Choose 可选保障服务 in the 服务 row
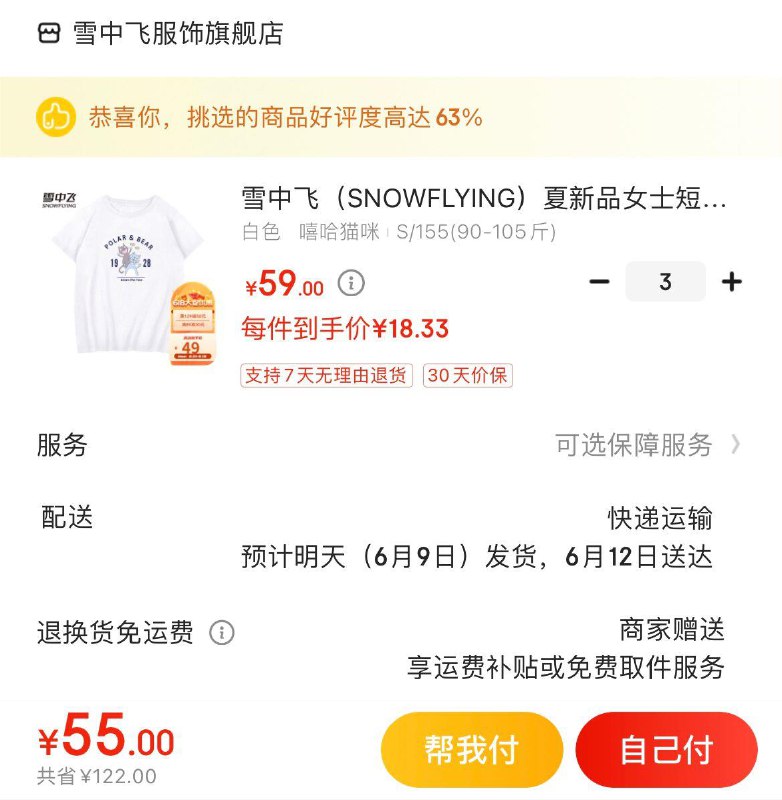 (x=647, y=444)
